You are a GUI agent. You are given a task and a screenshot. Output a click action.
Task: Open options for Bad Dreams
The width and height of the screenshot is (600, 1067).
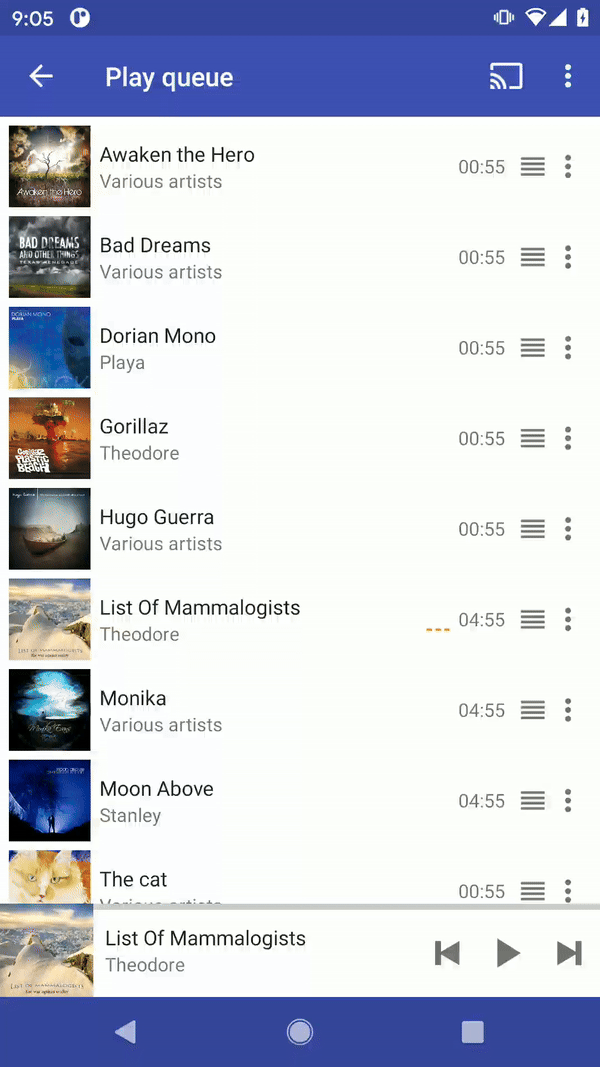coord(568,257)
